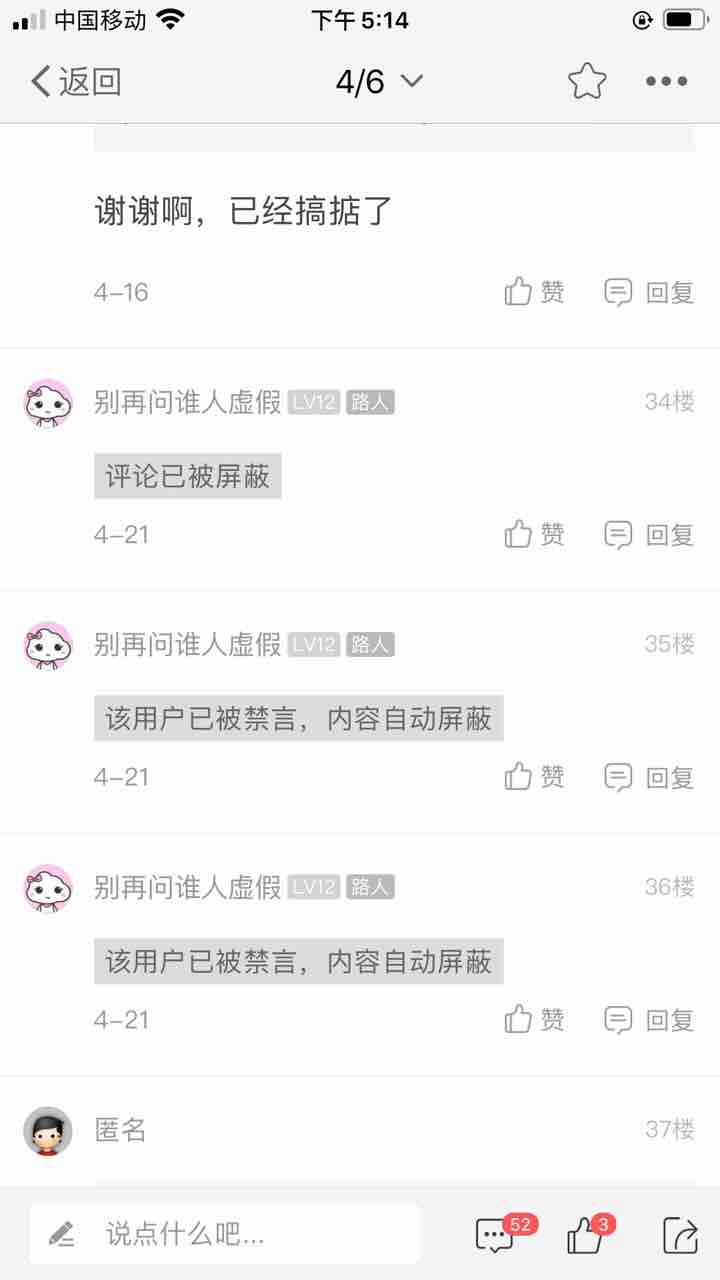Like the 35楼 comment

tap(535, 777)
